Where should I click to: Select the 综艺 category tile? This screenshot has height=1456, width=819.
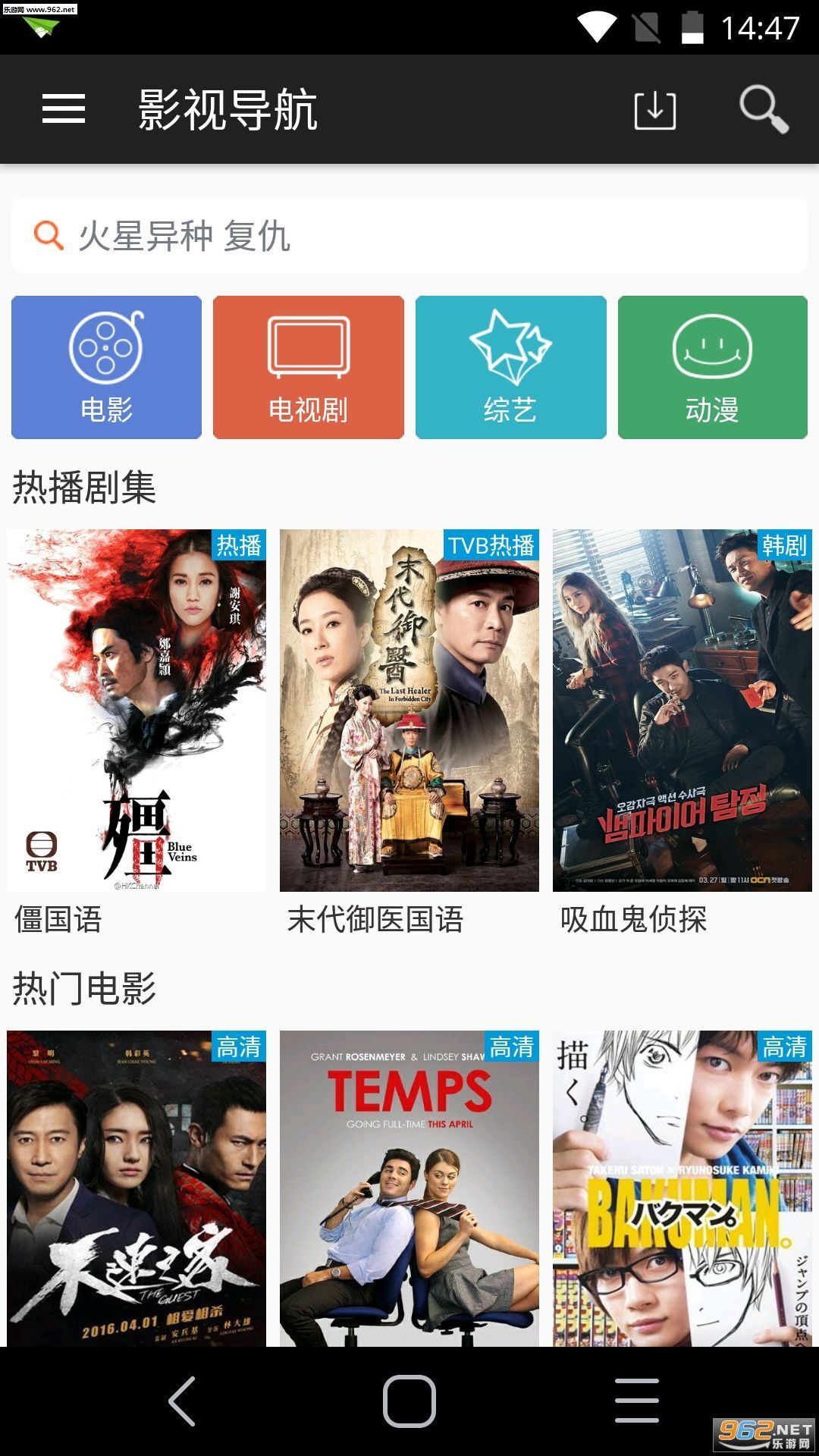click(x=510, y=367)
